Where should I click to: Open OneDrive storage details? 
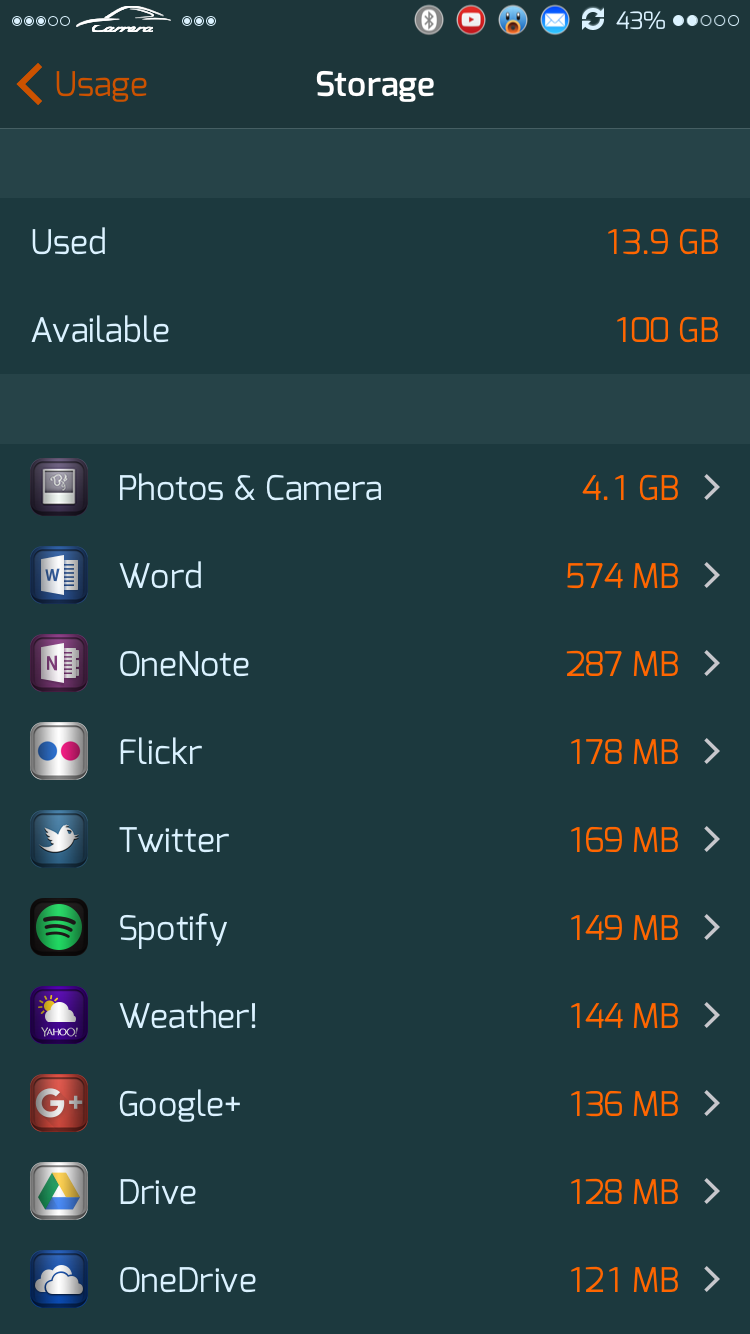[x=375, y=1280]
